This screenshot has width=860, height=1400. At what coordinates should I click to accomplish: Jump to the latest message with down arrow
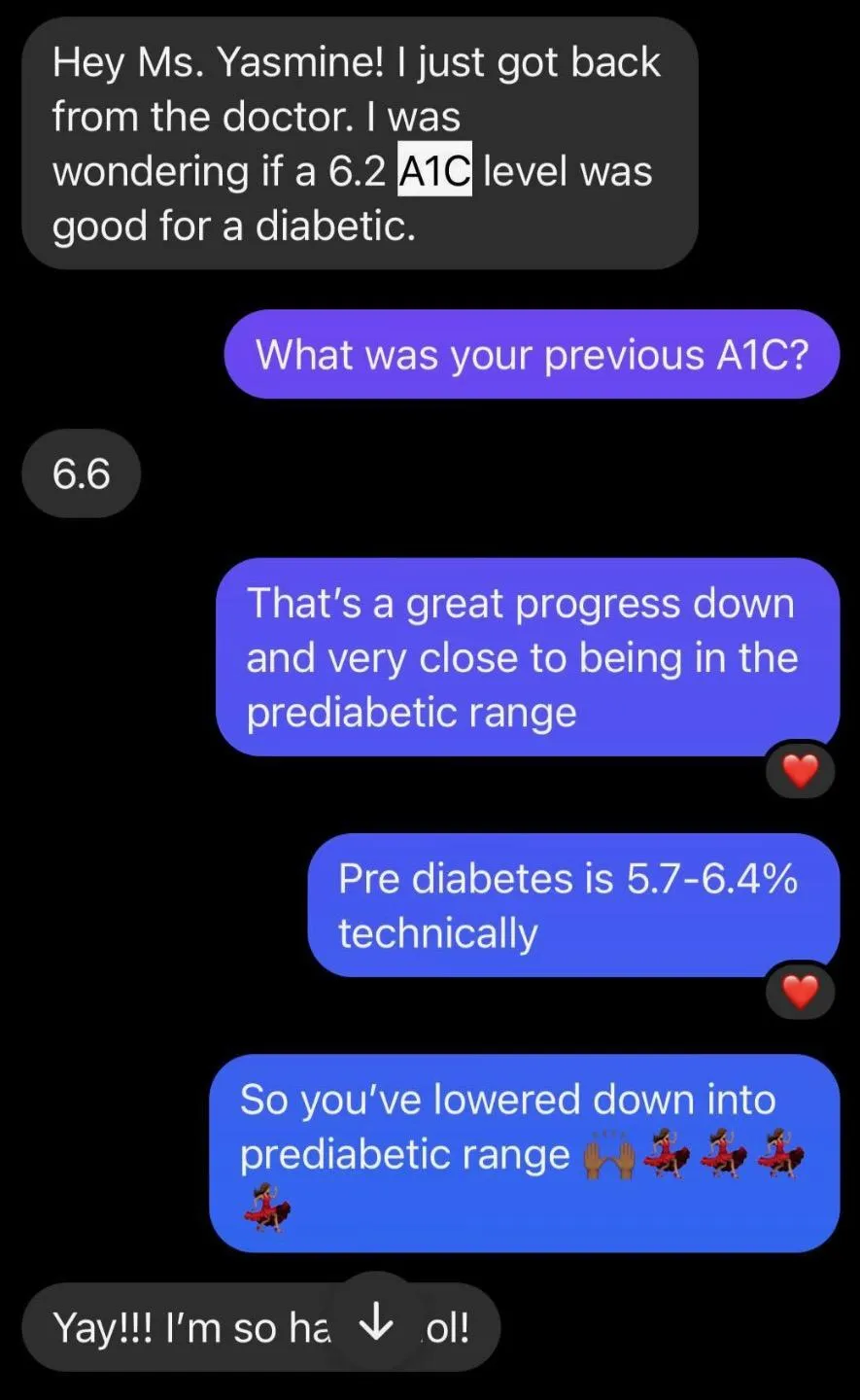[376, 1321]
